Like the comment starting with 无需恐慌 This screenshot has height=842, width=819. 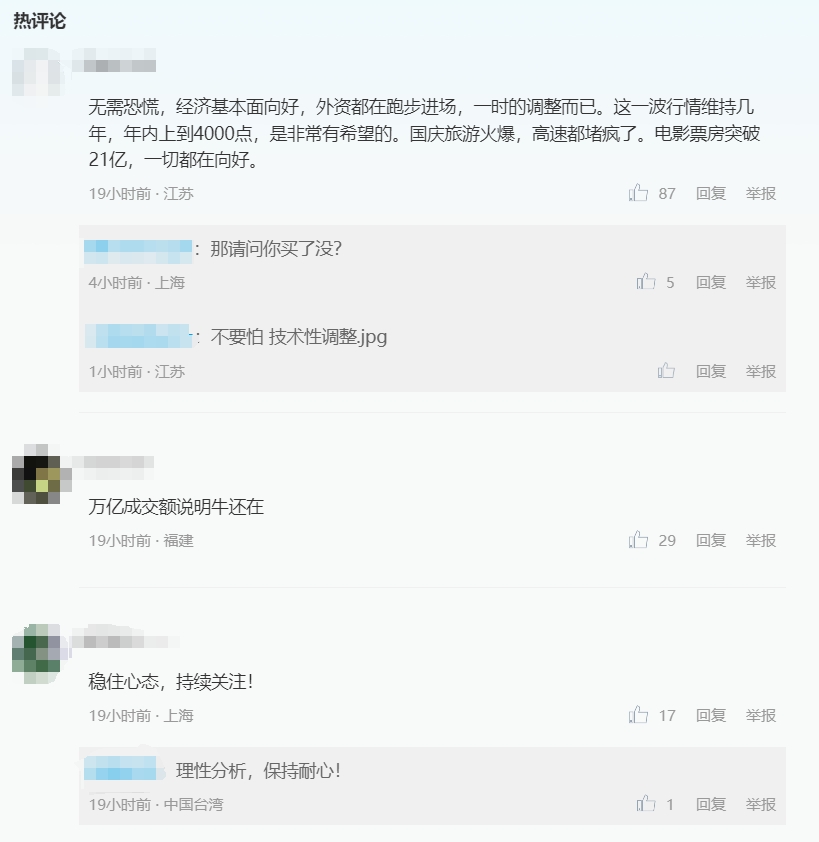[639, 193]
